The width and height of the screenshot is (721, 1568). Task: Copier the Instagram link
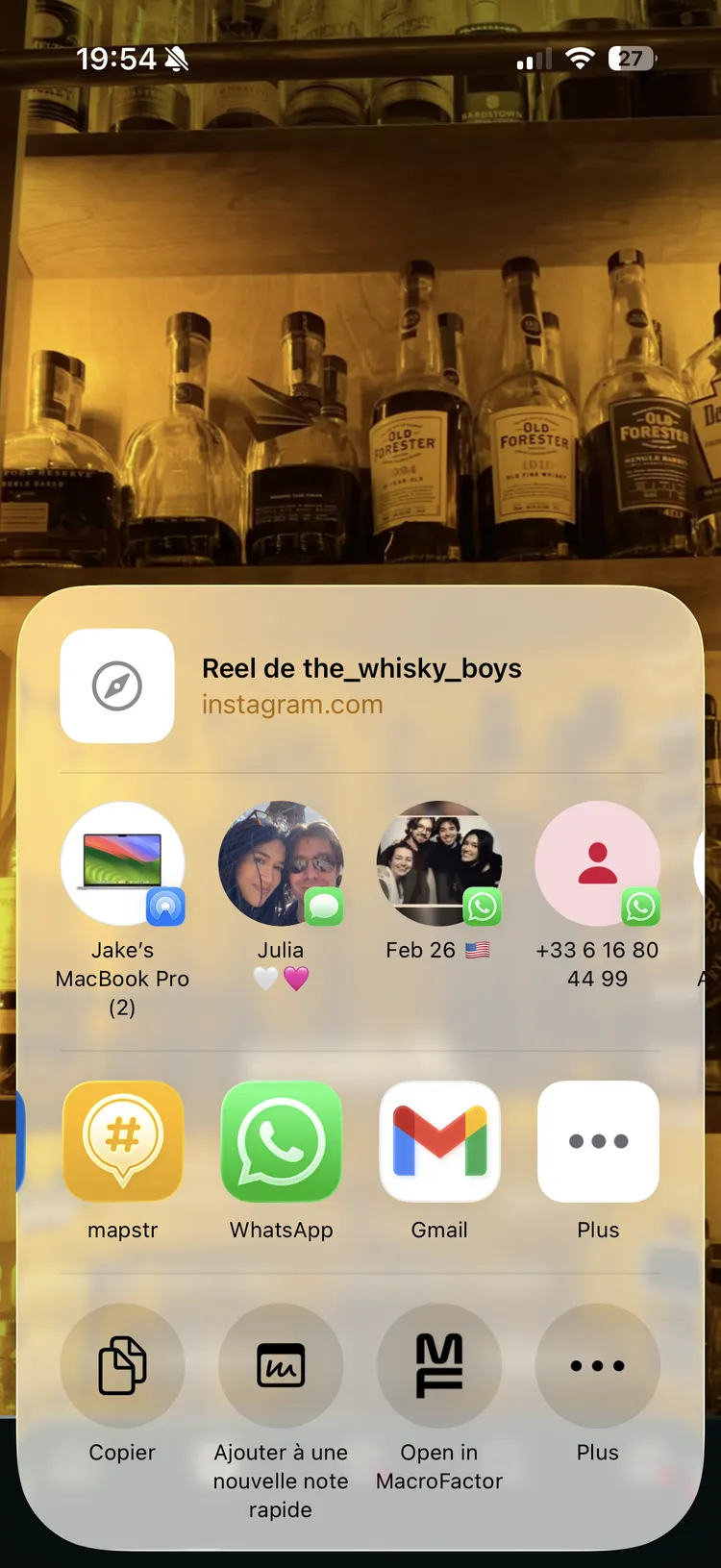[122, 1364]
